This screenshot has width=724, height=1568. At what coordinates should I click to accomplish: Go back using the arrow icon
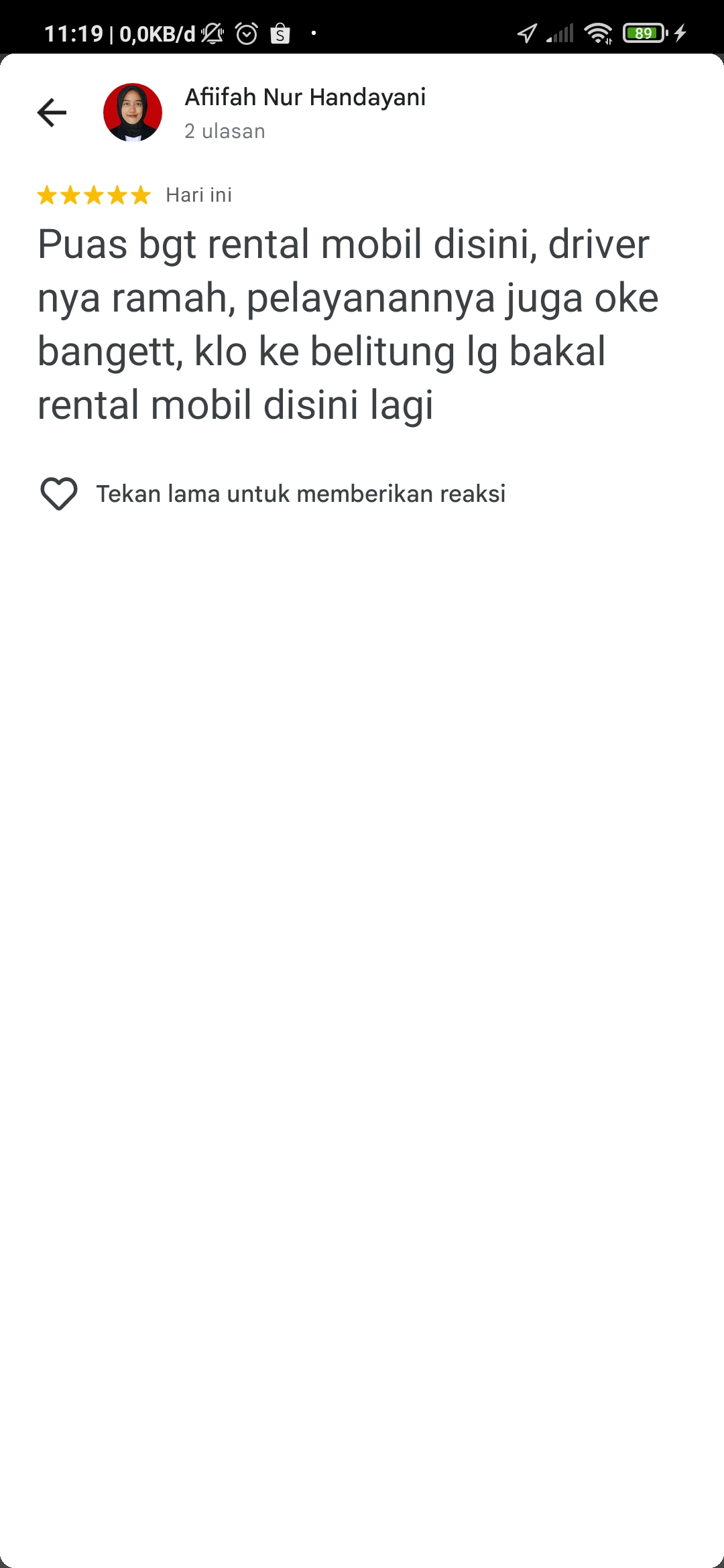tap(52, 112)
